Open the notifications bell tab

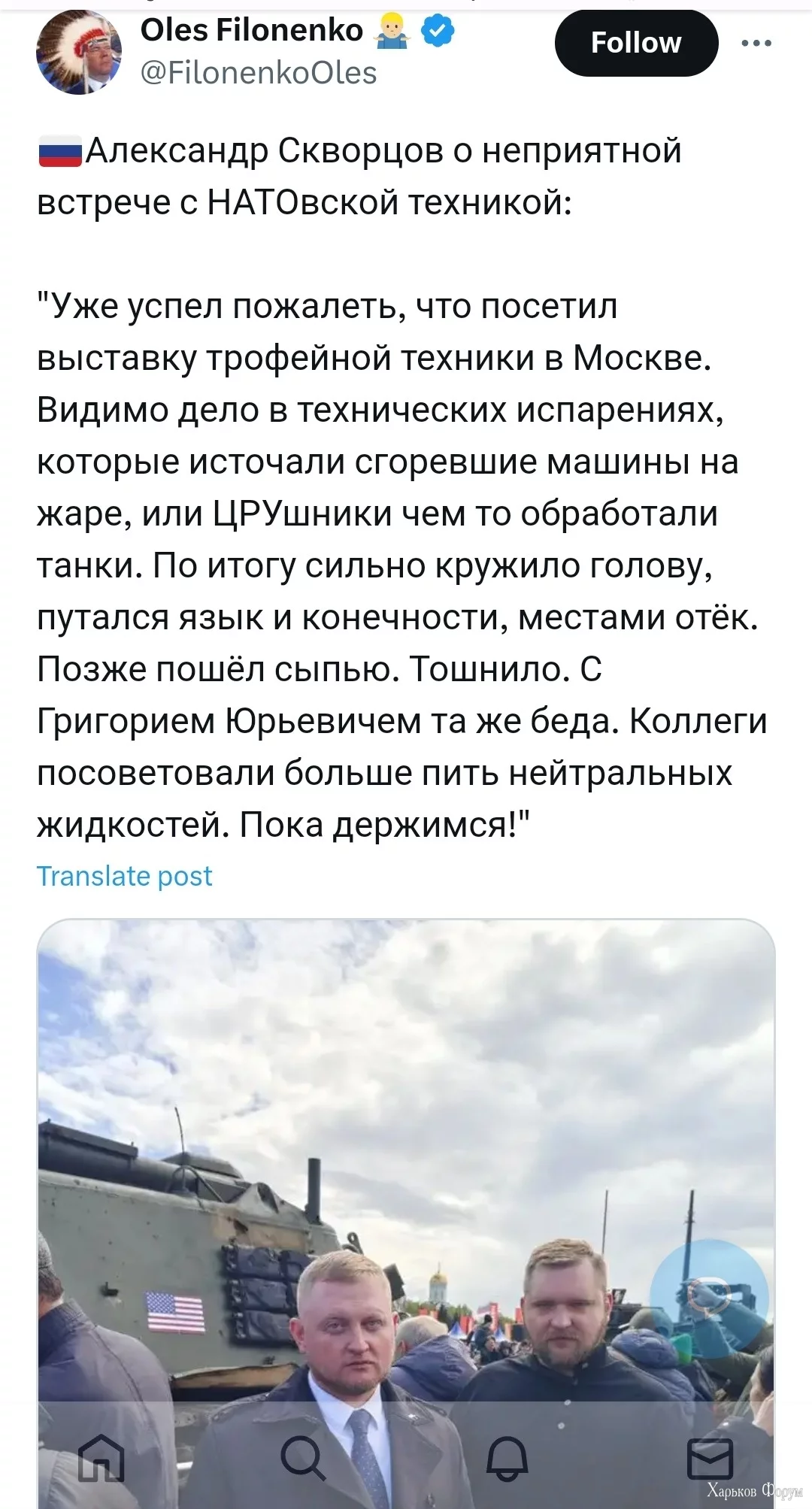[x=507, y=1459]
